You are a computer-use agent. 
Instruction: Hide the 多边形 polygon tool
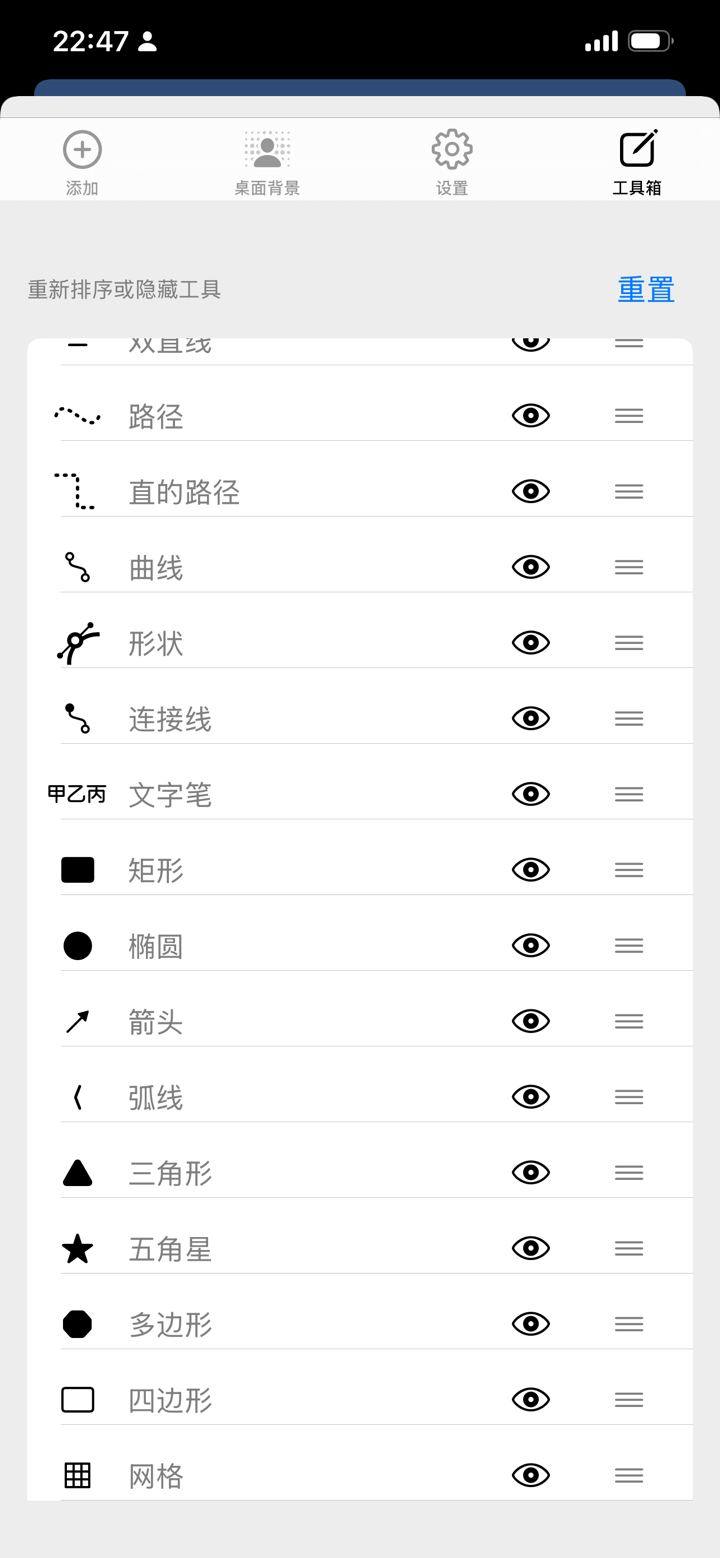click(530, 1323)
